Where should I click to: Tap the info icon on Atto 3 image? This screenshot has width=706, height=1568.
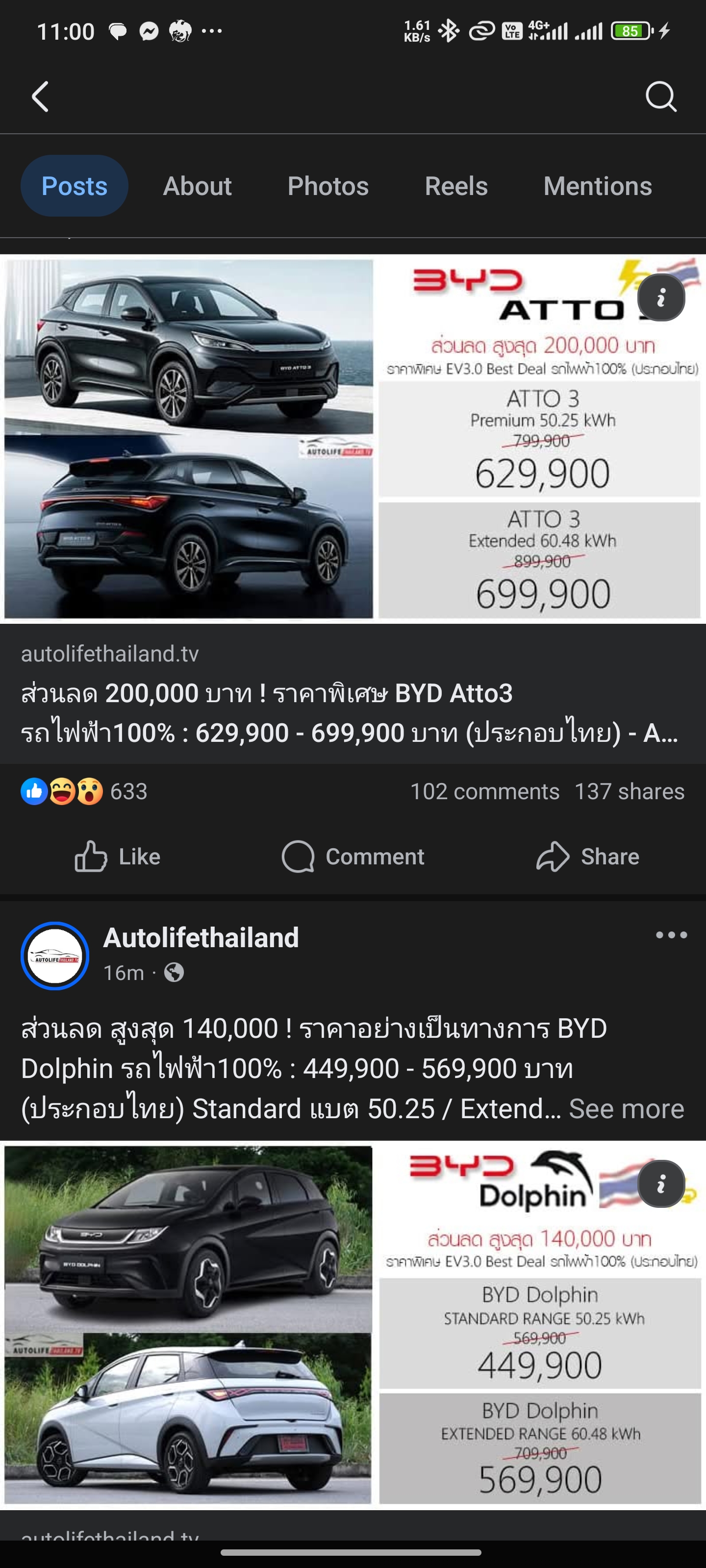pyautogui.click(x=661, y=297)
